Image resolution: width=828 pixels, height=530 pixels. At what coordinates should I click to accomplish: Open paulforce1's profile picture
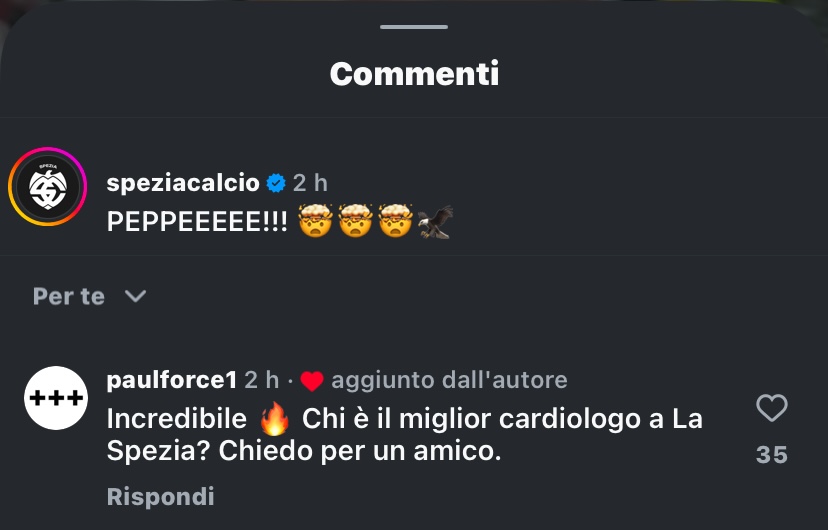[x=57, y=398]
